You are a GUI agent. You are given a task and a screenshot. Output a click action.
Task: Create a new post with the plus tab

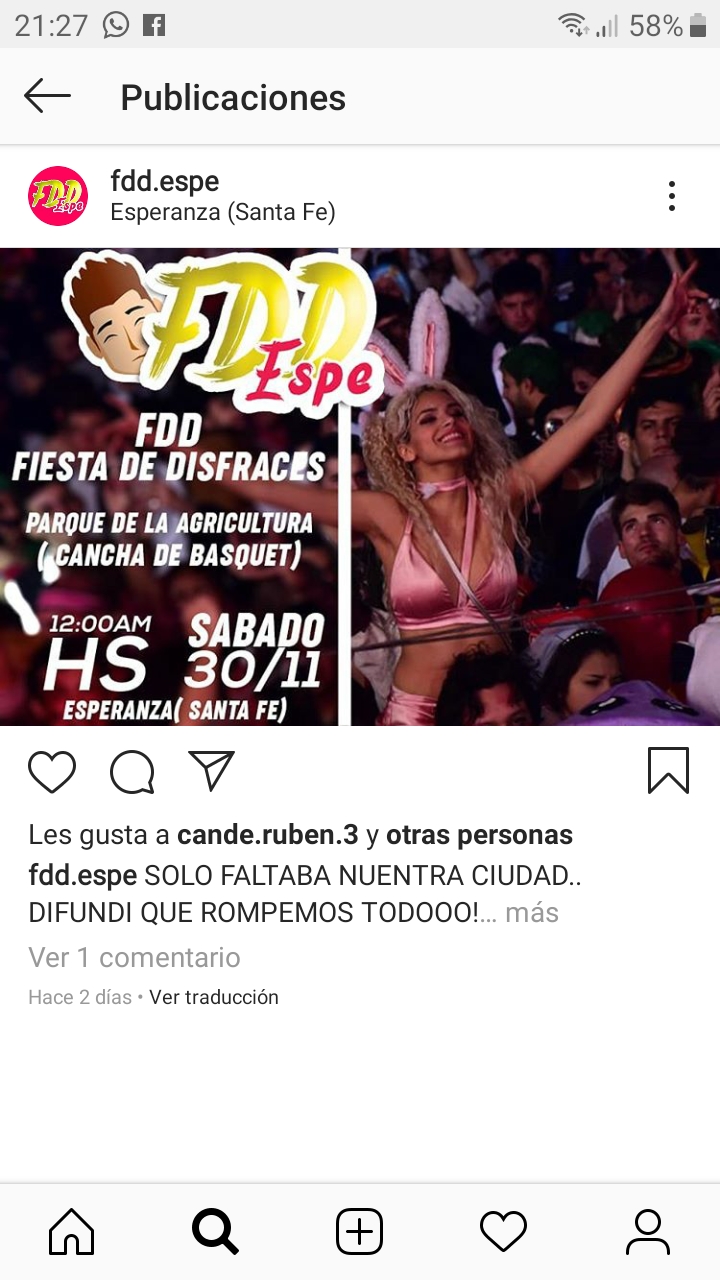(x=359, y=1231)
